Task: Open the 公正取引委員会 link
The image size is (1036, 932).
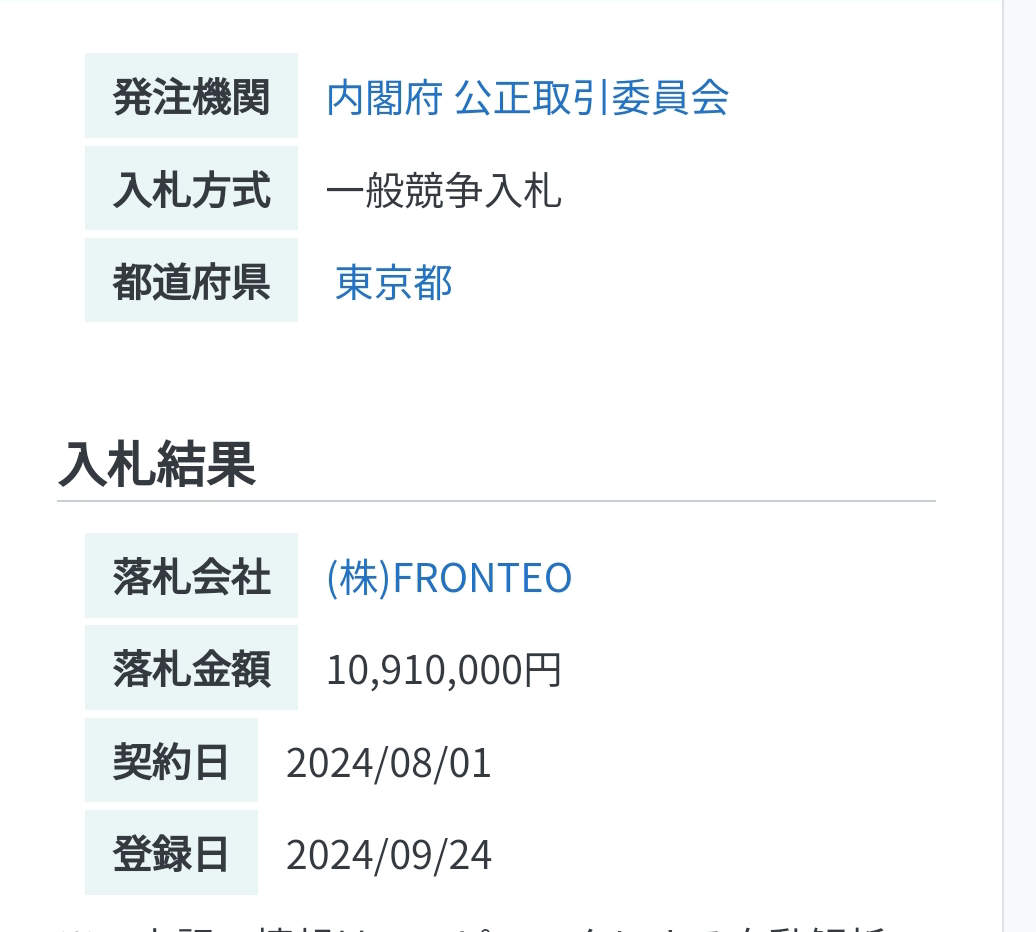Action: (x=591, y=98)
